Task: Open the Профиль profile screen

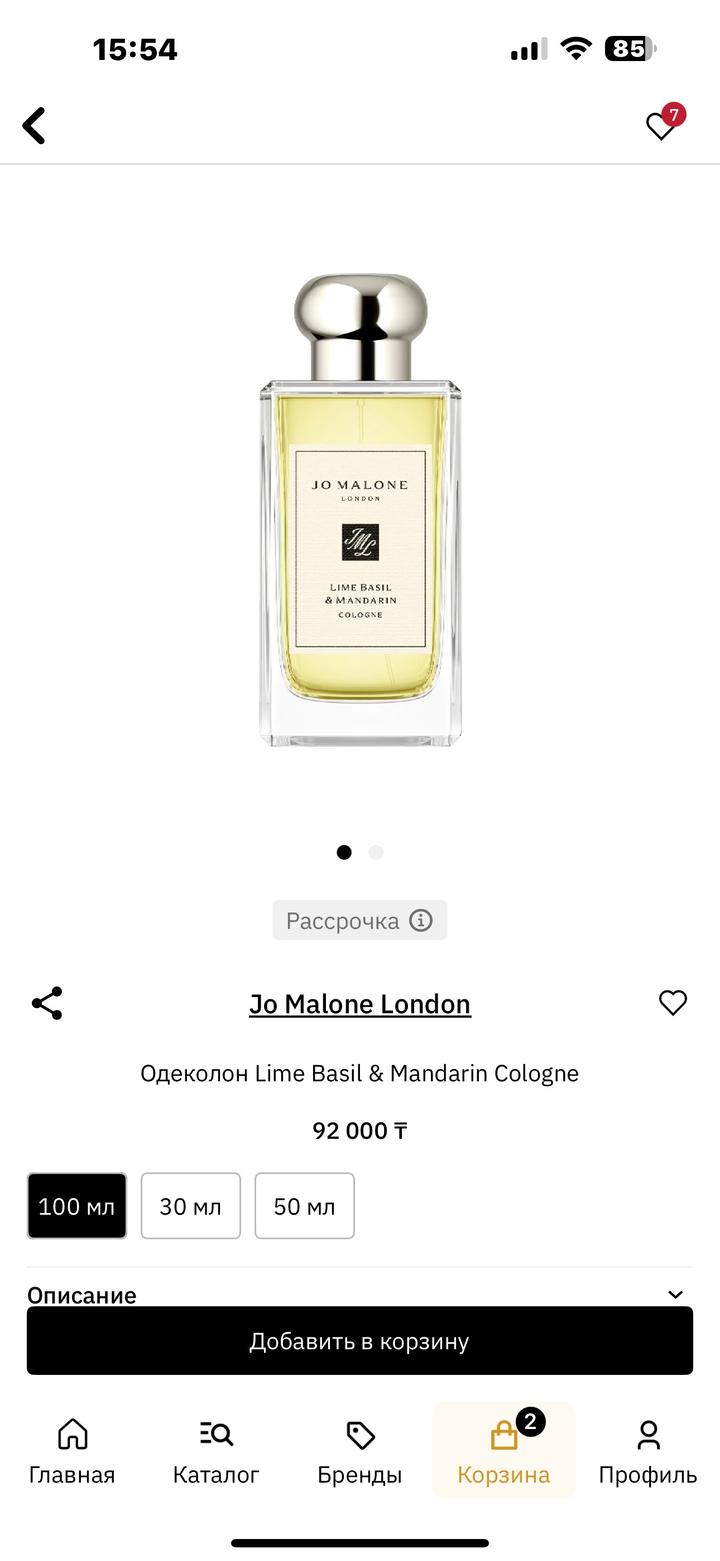Action: coord(648,1450)
